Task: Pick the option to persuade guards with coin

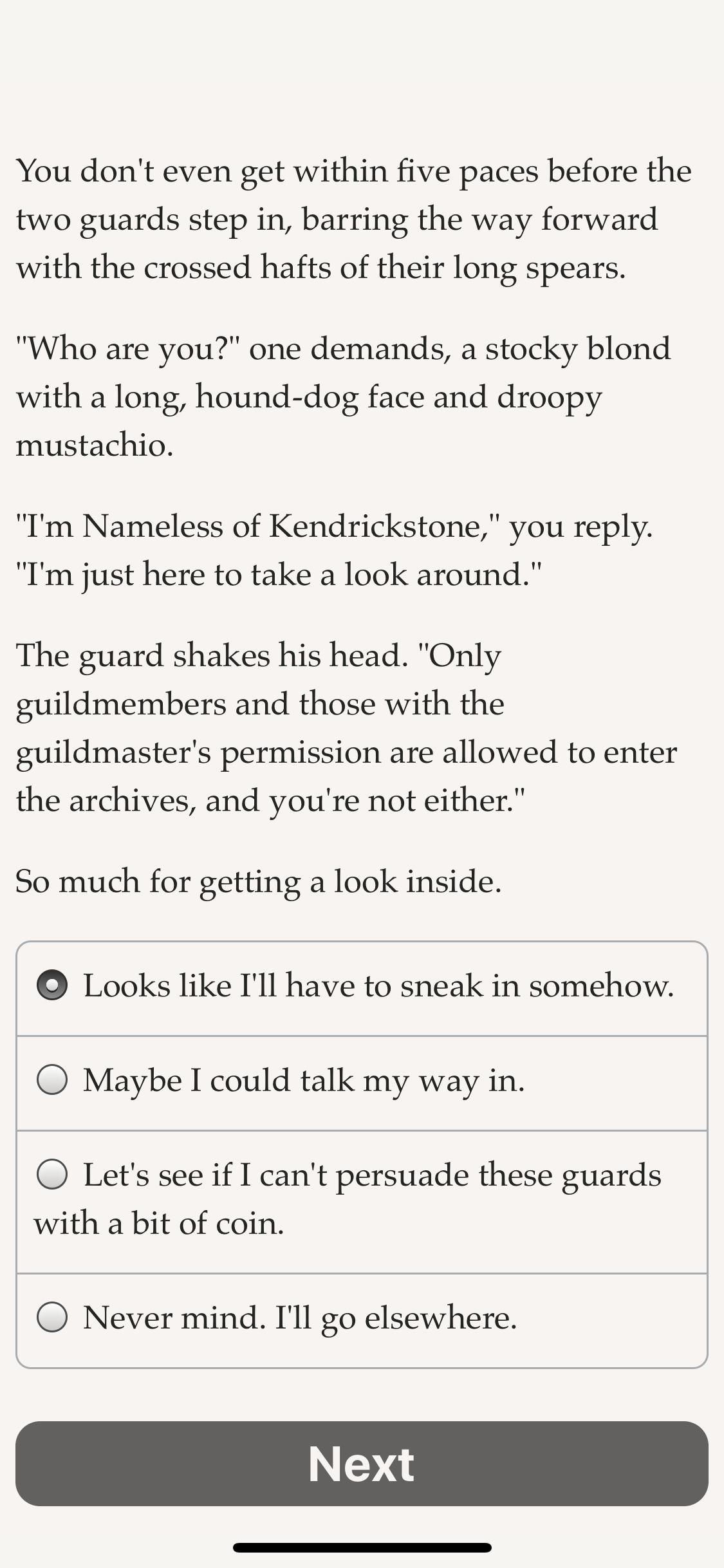Action: 362,1201
